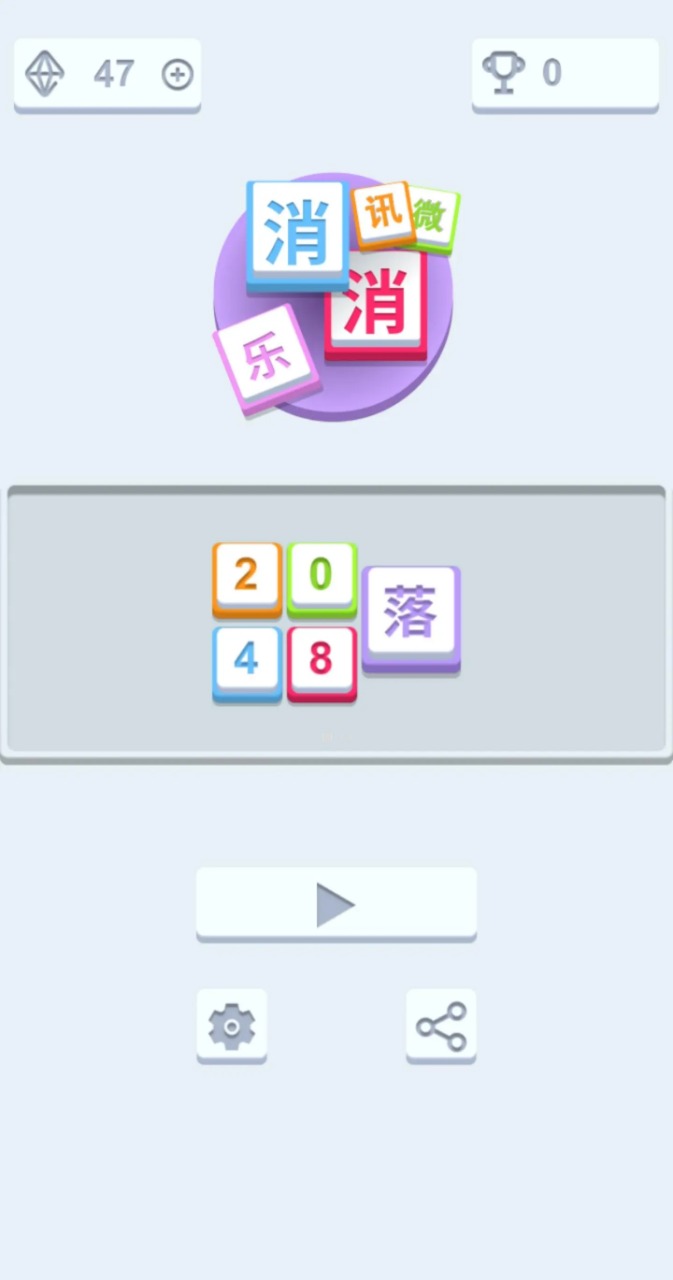
Task: Share the game
Action: [x=441, y=1025]
